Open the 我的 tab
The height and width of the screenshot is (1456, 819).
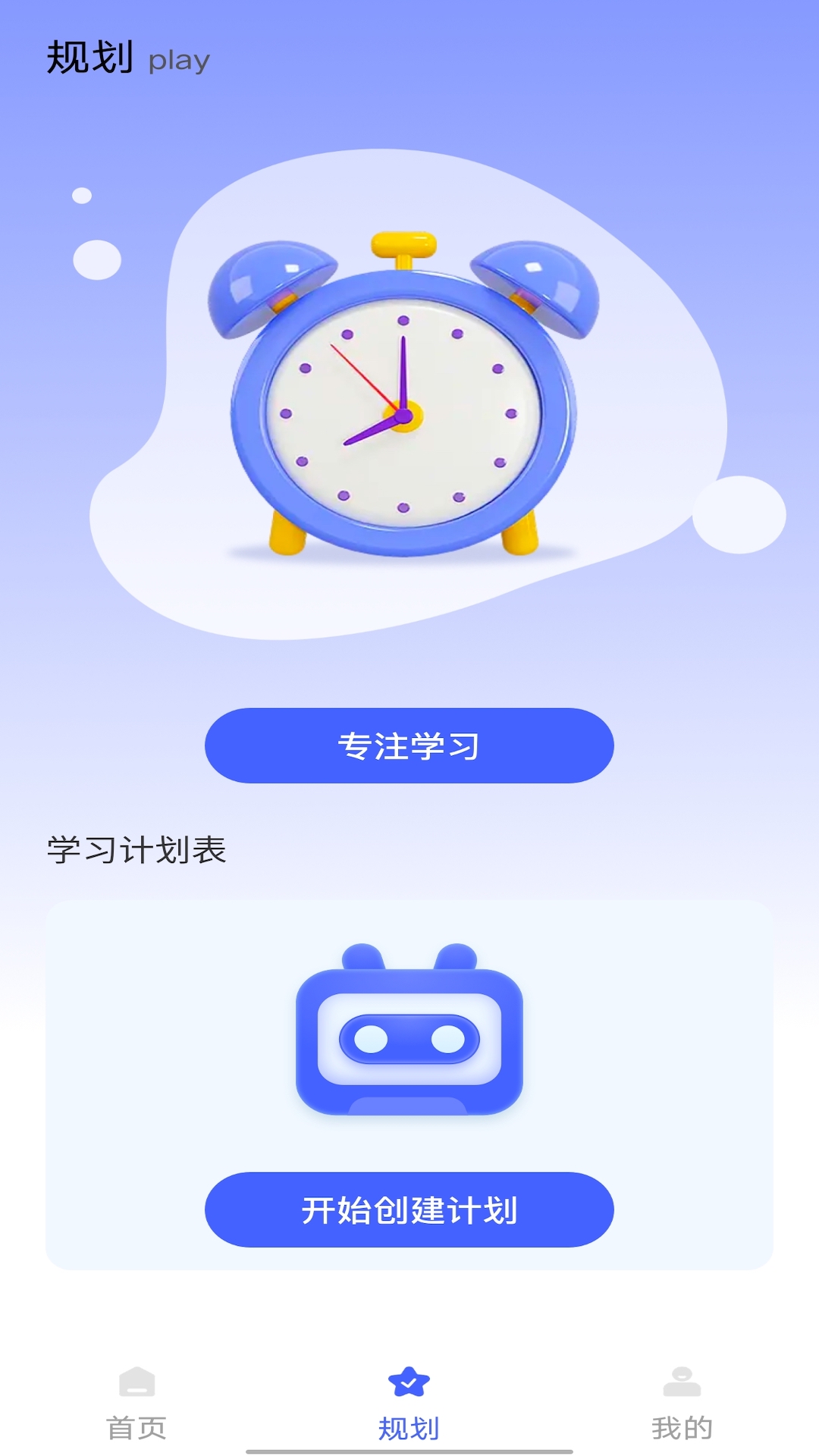(x=682, y=1403)
